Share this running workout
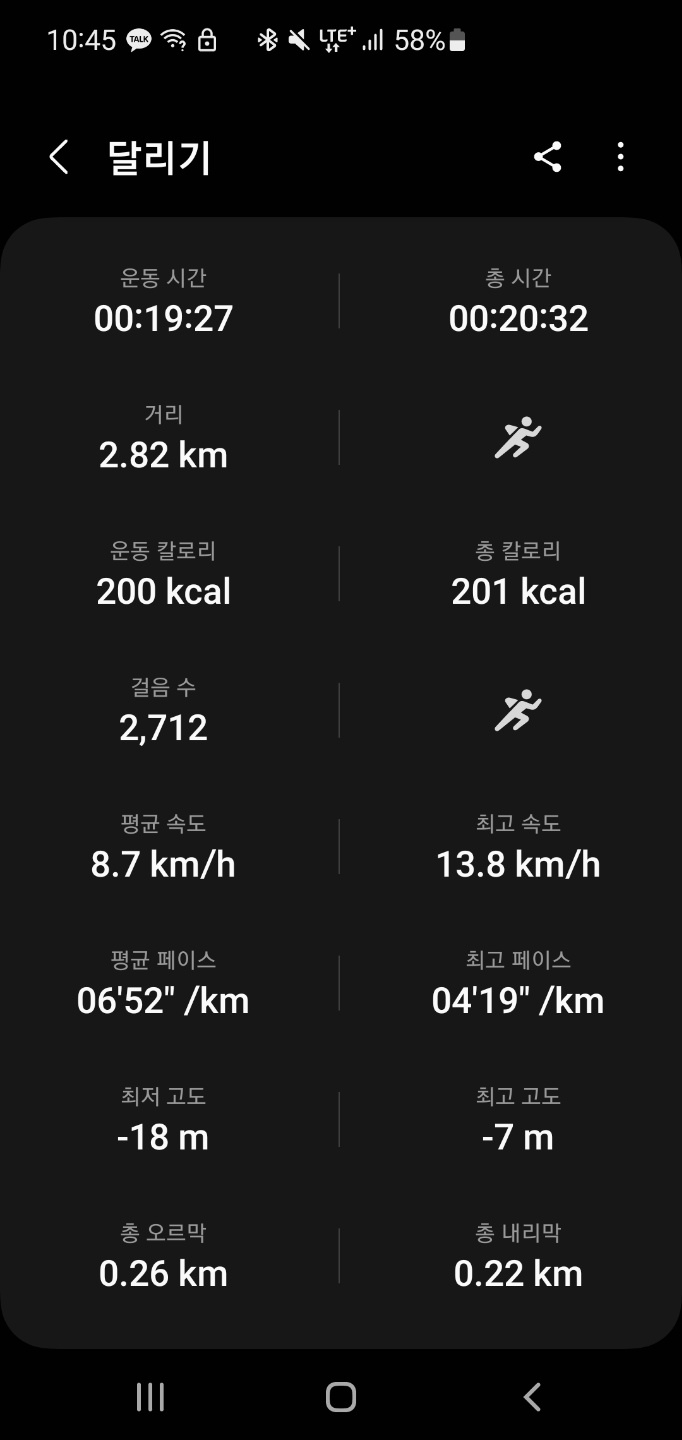682x1440 pixels. (547, 157)
